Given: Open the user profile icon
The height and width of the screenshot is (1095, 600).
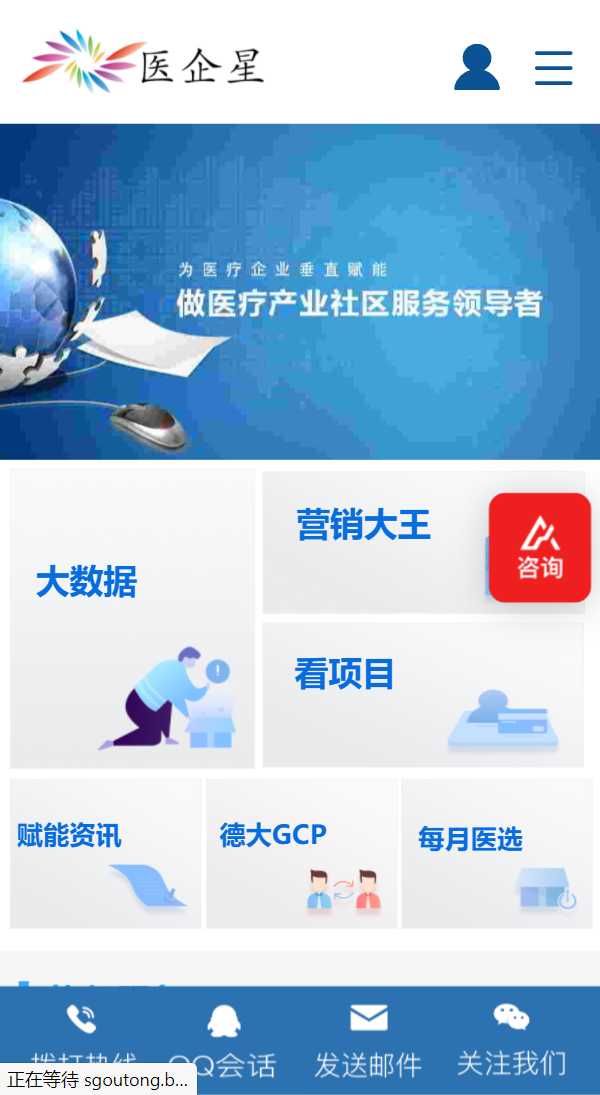Looking at the screenshot, I should pyautogui.click(x=477, y=68).
